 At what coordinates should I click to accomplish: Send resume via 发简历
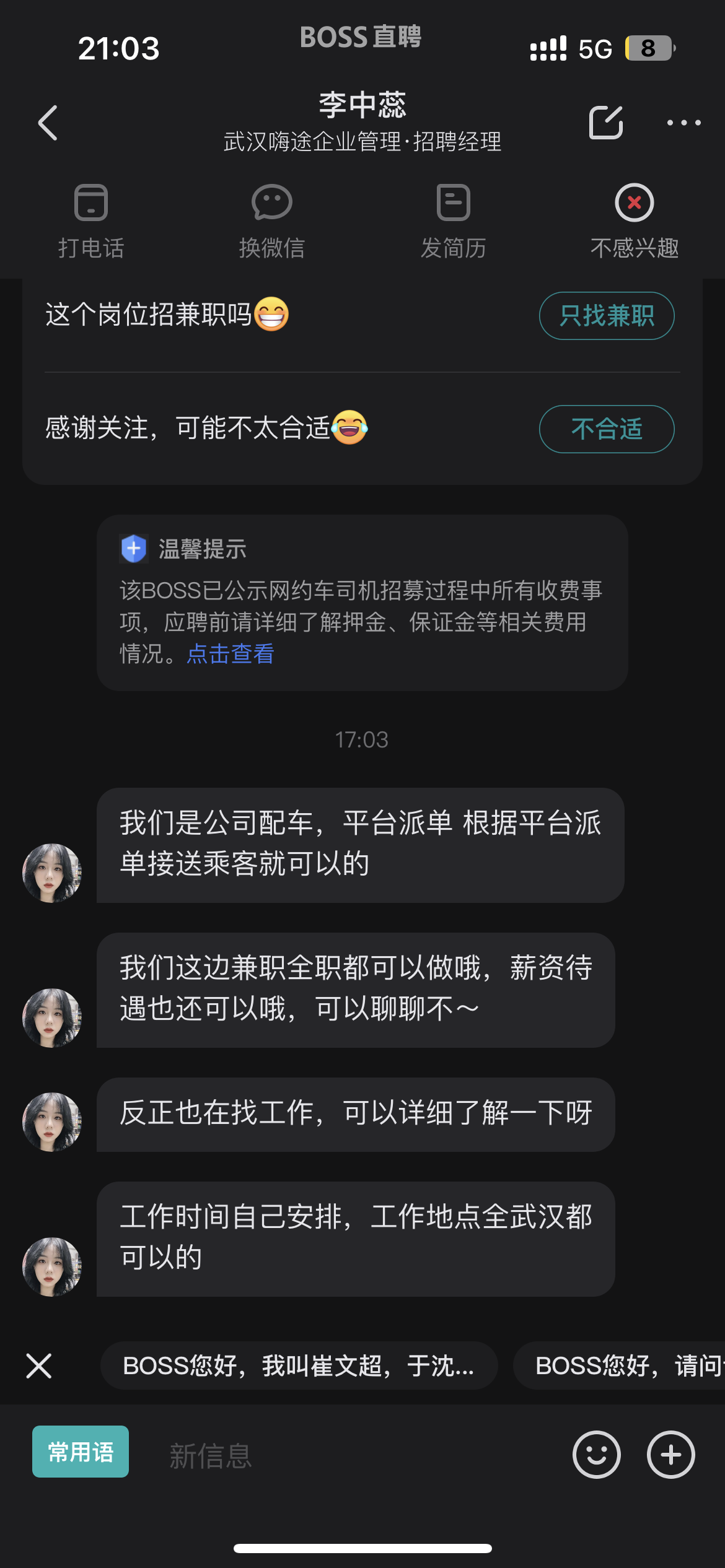(x=454, y=220)
